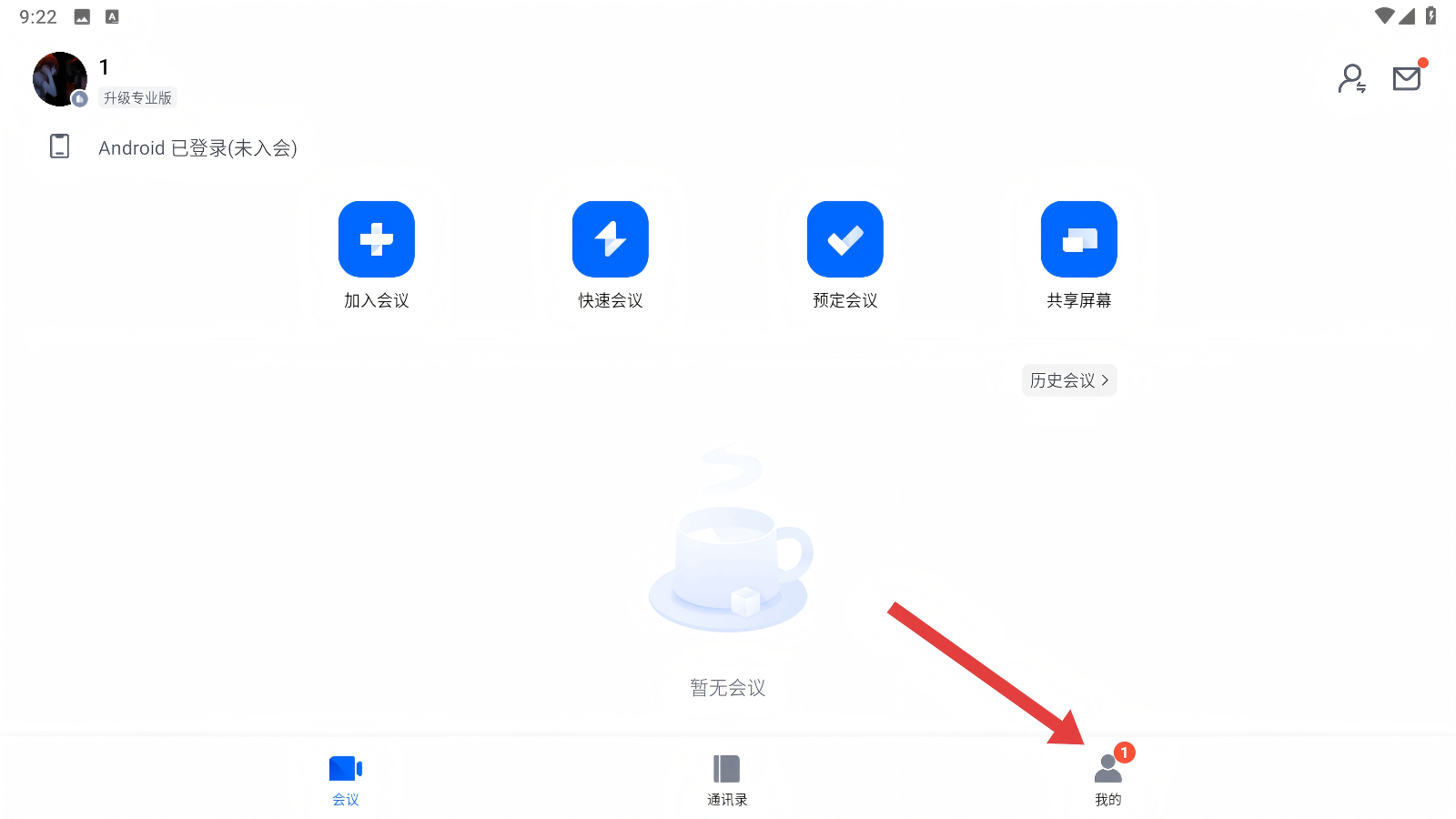Screen dimensions: 1456x819
Task: Open 预定会议 to schedule a meeting
Action: click(x=844, y=239)
